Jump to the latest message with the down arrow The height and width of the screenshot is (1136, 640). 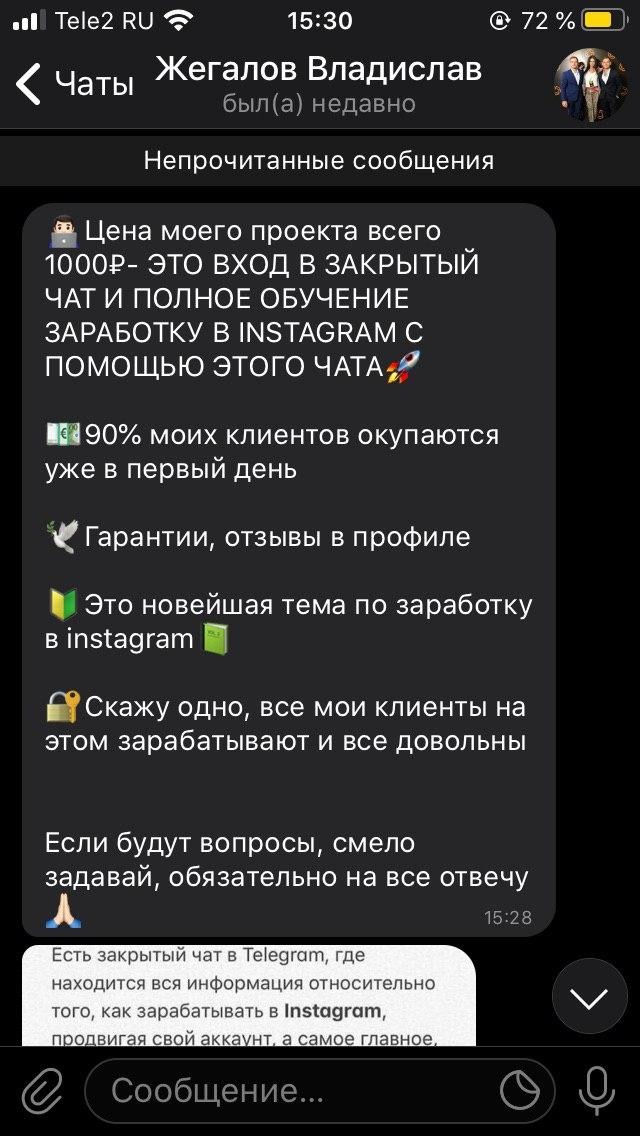[590, 996]
